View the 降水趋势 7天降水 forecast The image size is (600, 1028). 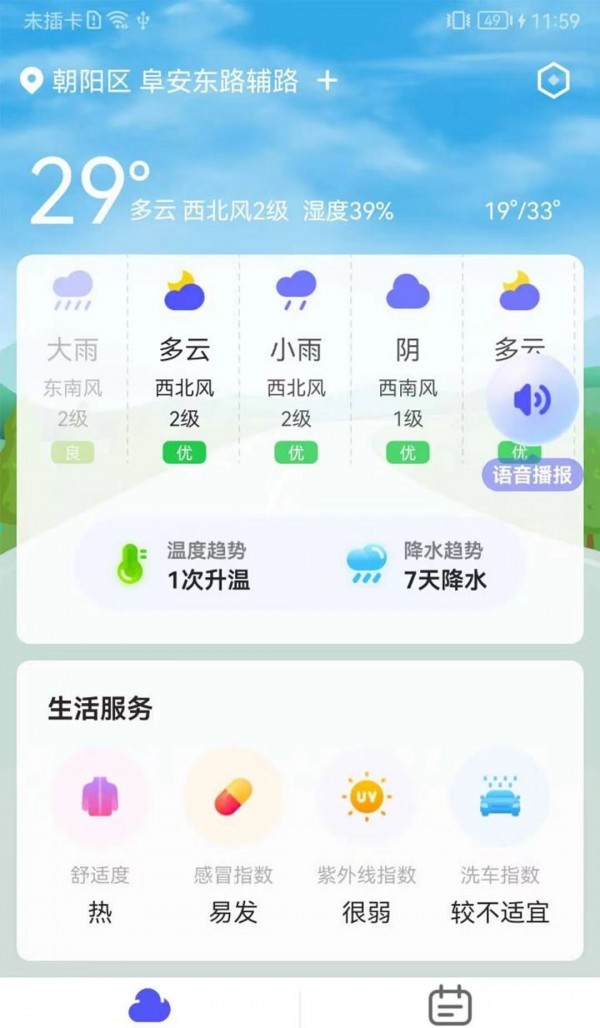(x=417, y=564)
